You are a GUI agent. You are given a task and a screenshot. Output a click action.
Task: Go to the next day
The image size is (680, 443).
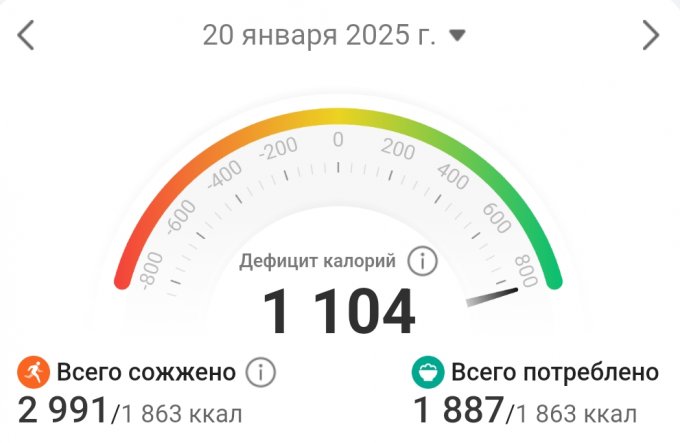(651, 36)
